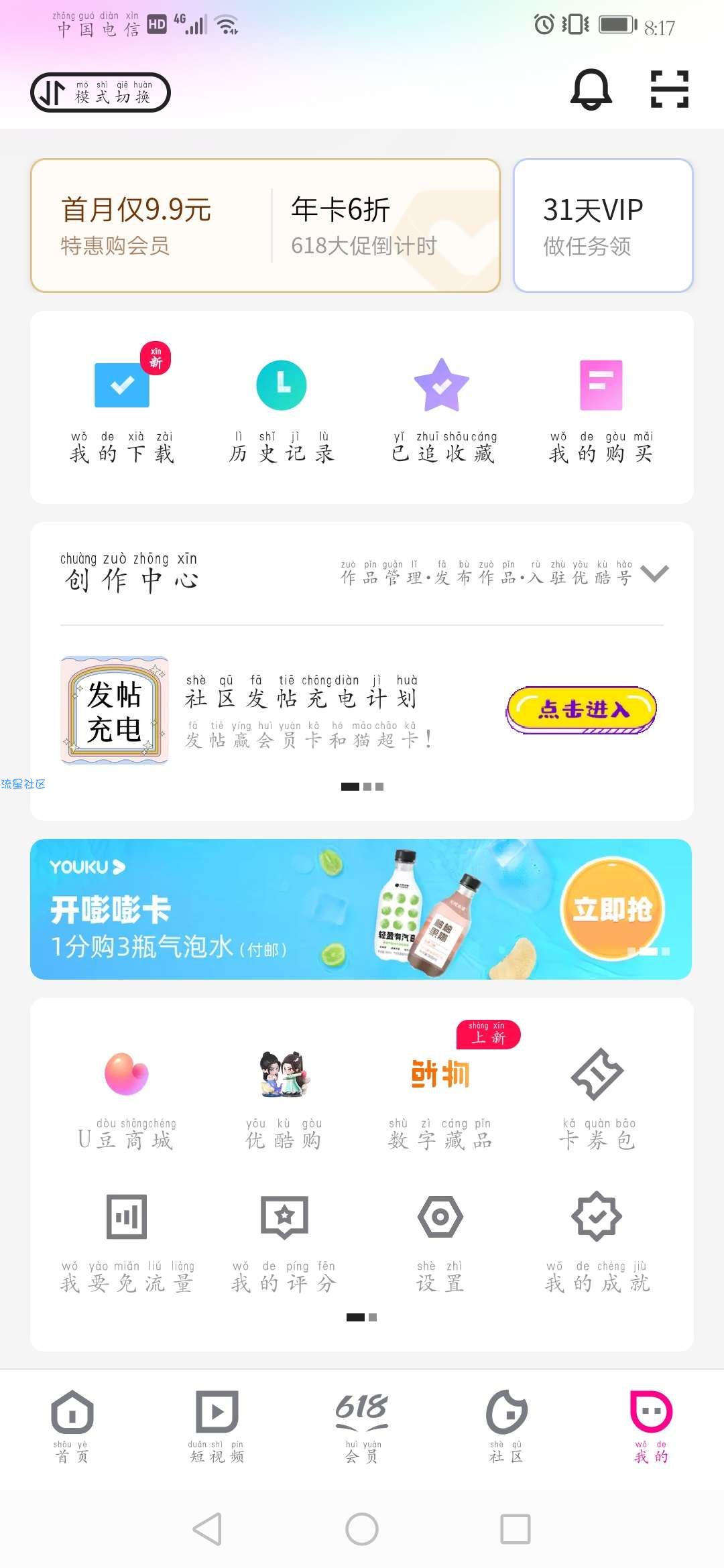
Task: Open the notifications bell
Action: click(x=591, y=89)
